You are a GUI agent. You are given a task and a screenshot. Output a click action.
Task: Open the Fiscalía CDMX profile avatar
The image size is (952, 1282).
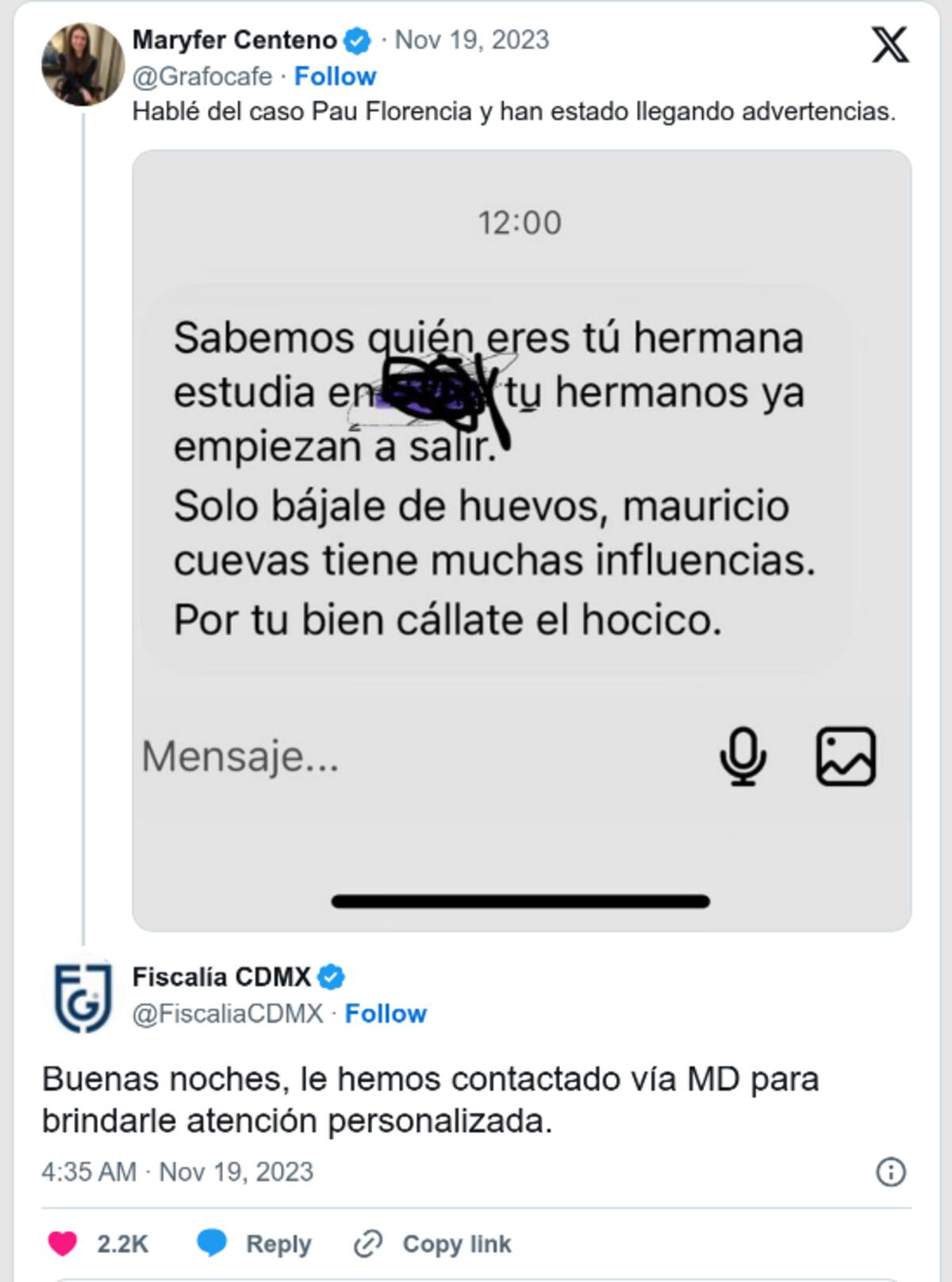pyautogui.click(x=83, y=997)
